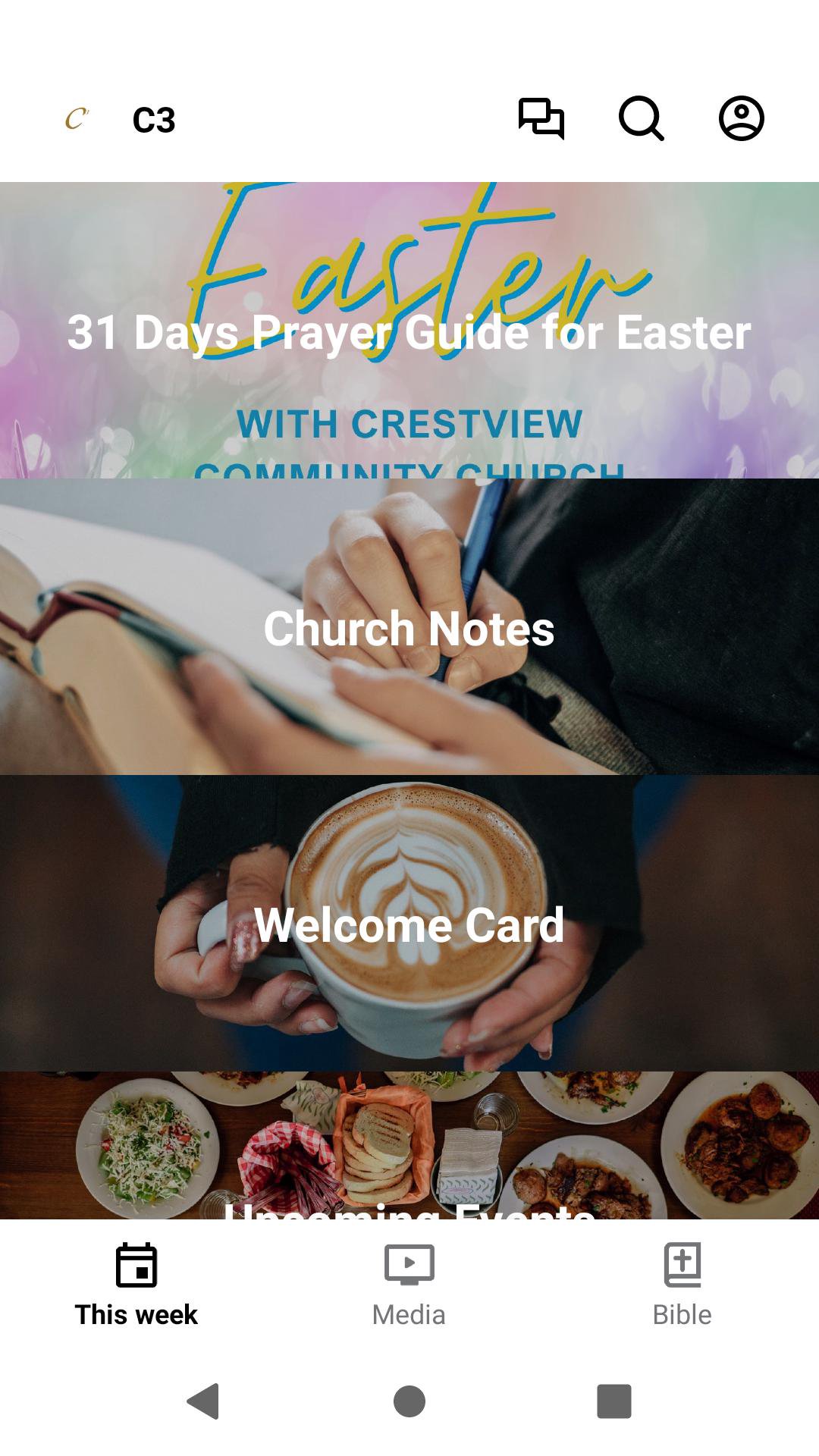Screen dimensions: 819x1456
Task: Tap the system home button
Action: pyautogui.click(x=409, y=1401)
